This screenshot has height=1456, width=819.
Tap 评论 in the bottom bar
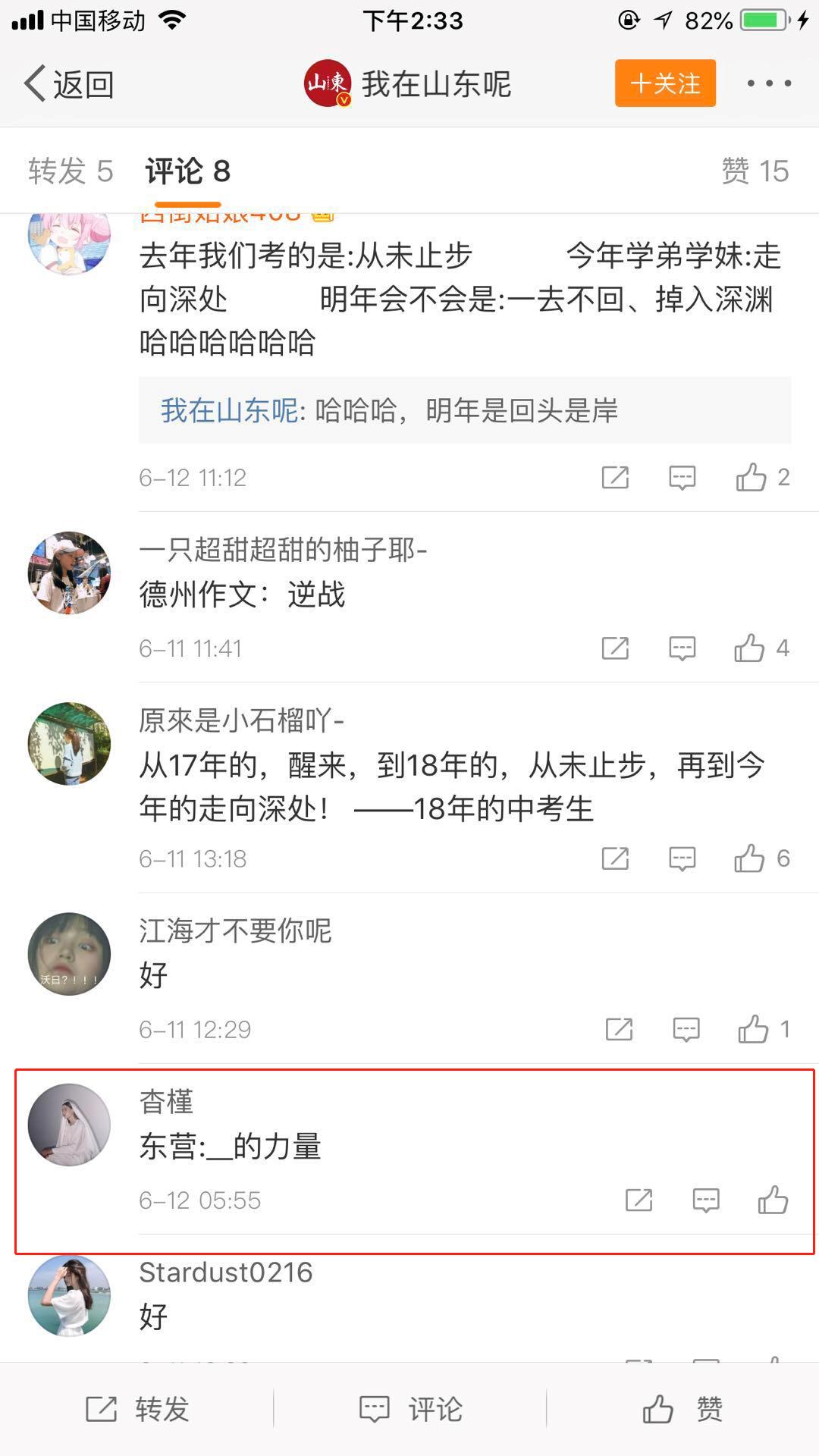(410, 1409)
